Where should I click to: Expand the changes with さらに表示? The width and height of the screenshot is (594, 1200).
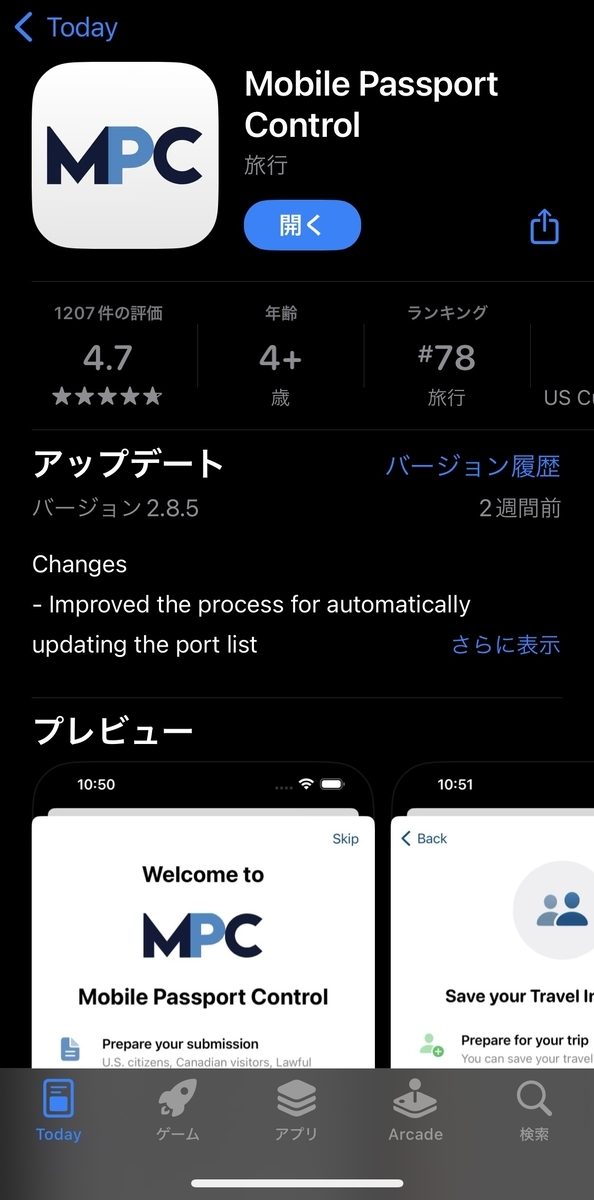[x=506, y=645]
